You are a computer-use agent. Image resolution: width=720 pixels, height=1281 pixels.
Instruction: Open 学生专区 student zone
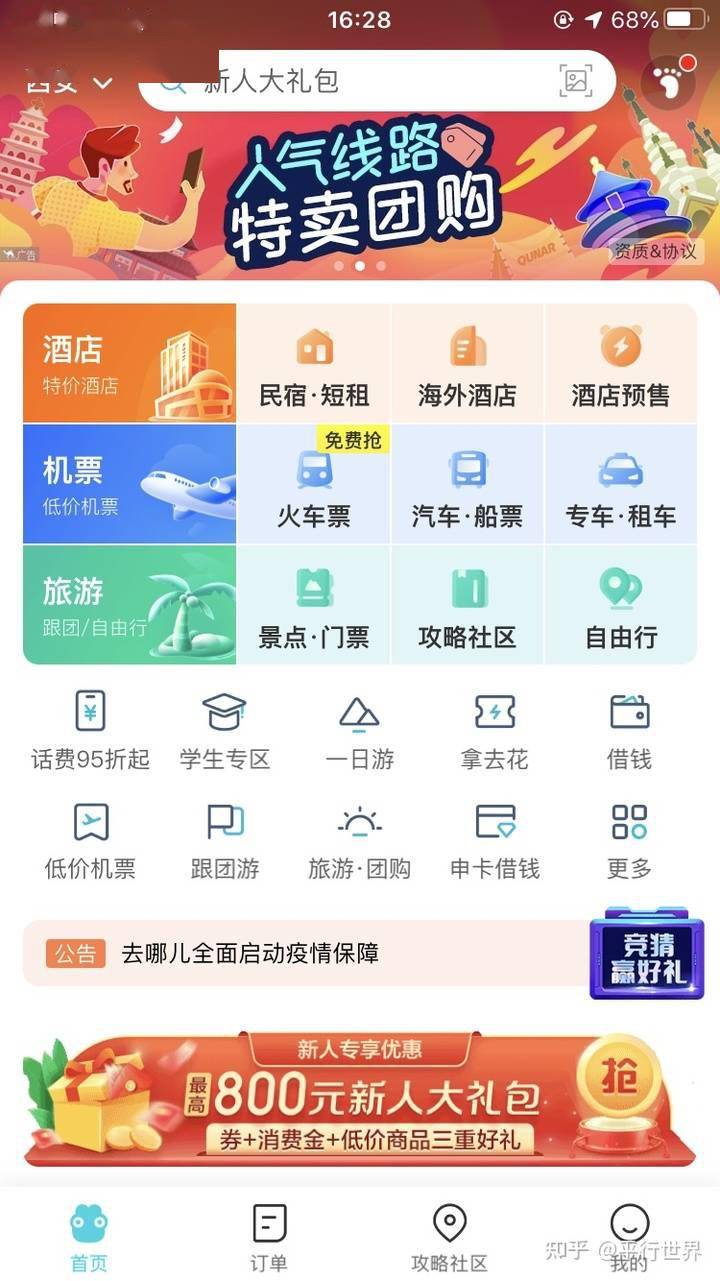pos(225,731)
